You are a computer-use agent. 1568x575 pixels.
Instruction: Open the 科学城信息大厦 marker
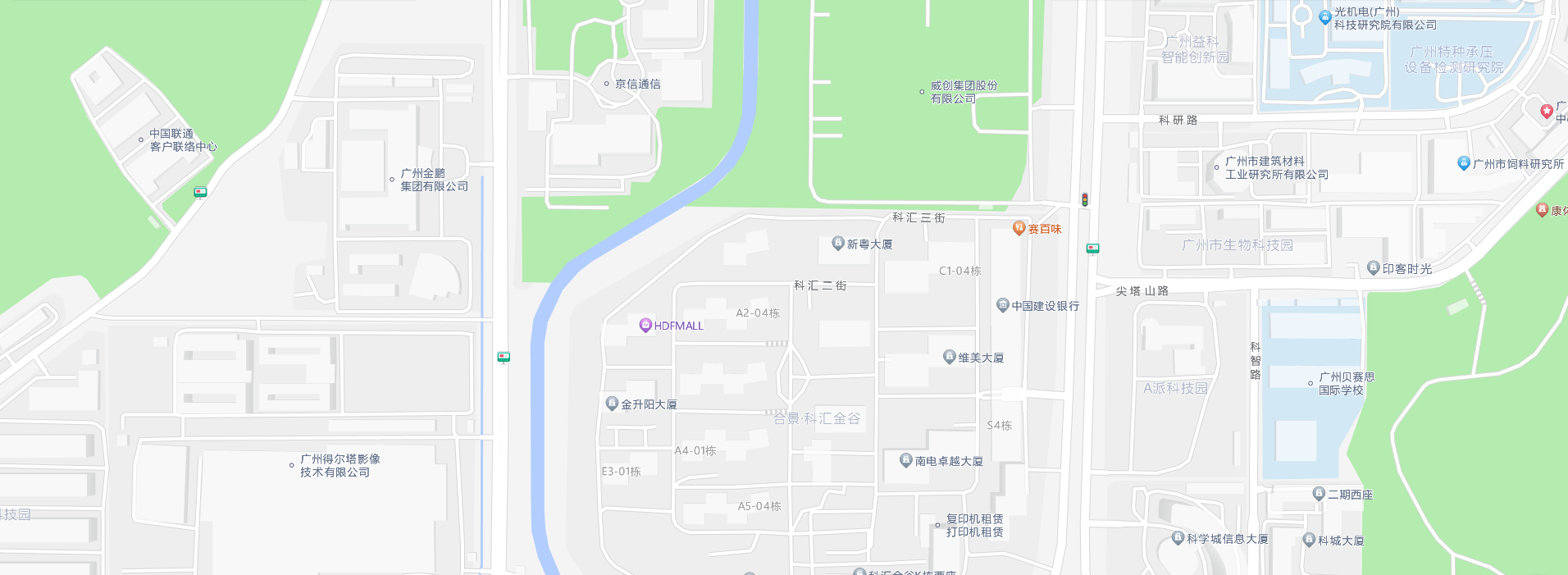(x=1178, y=538)
